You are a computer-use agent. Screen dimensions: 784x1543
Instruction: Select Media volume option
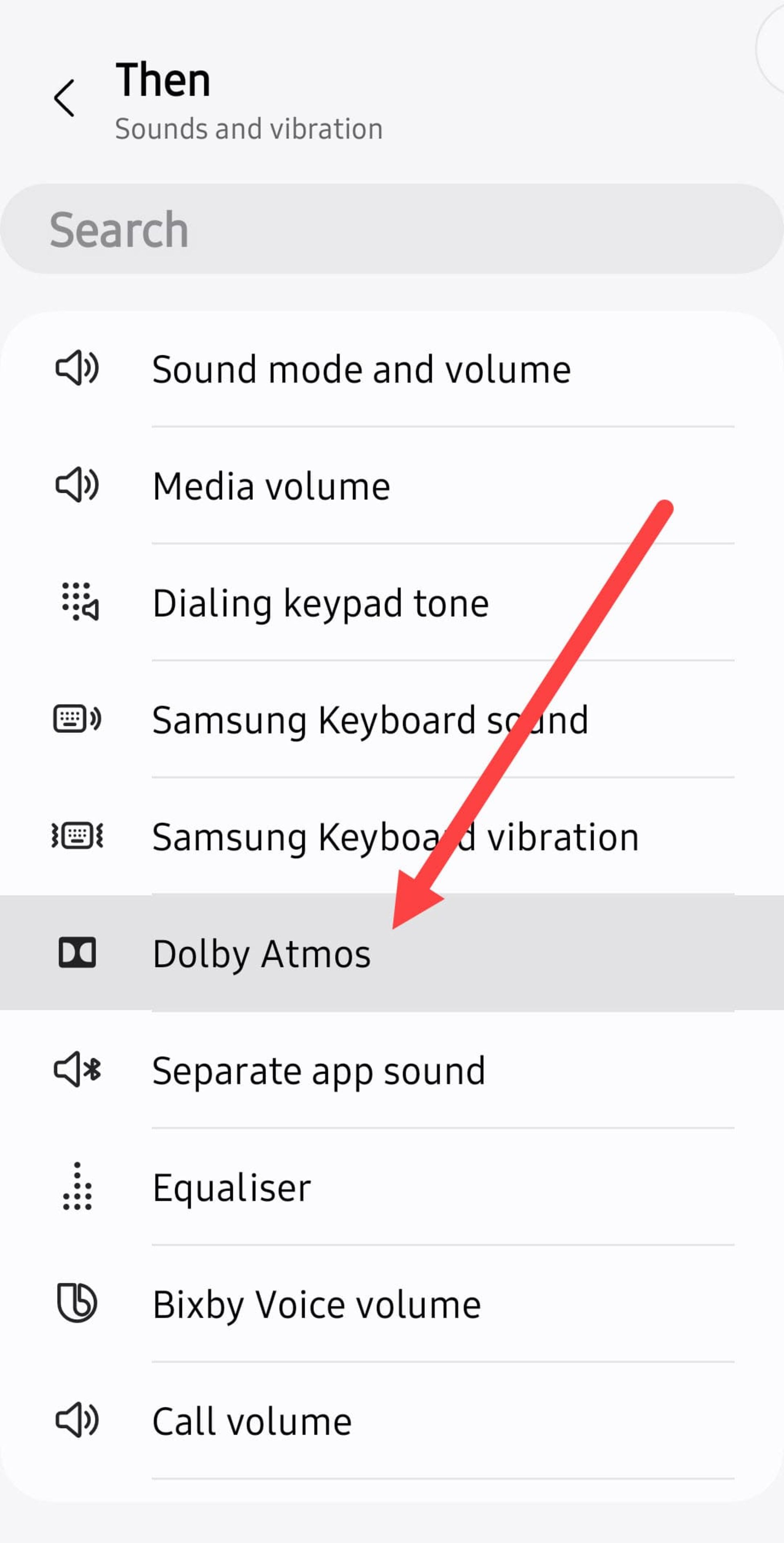click(271, 486)
